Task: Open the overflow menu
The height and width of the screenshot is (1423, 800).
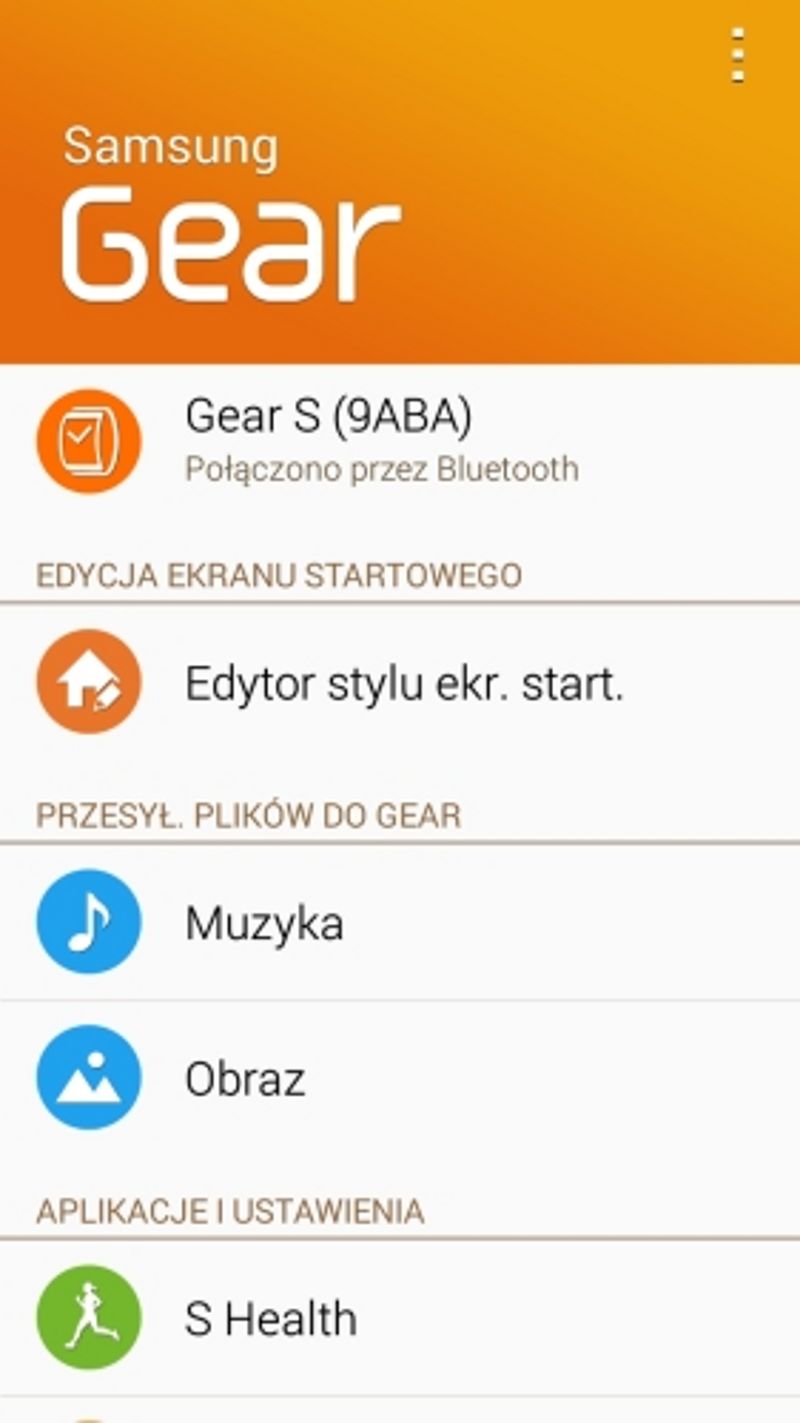Action: [x=737, y=55]
